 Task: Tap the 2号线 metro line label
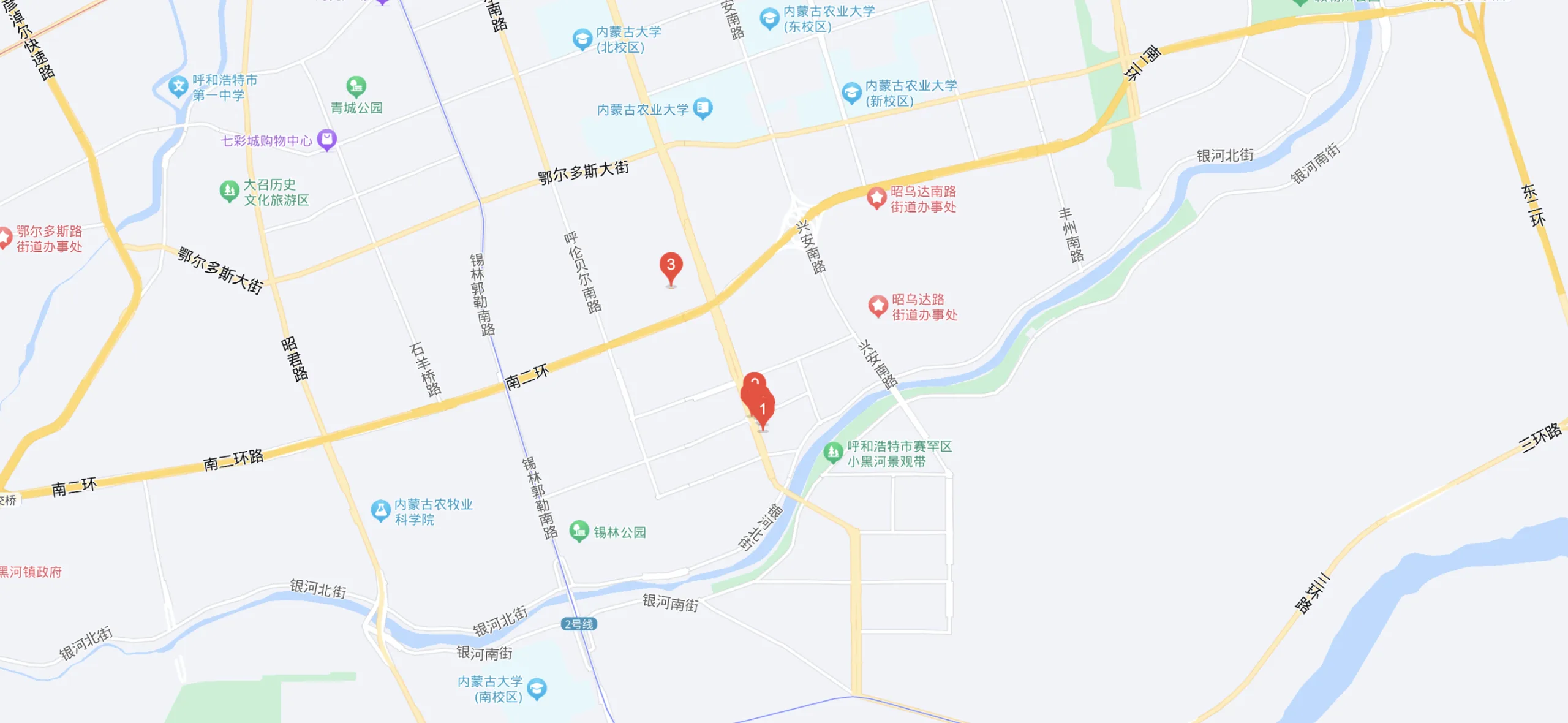point(578,624)
